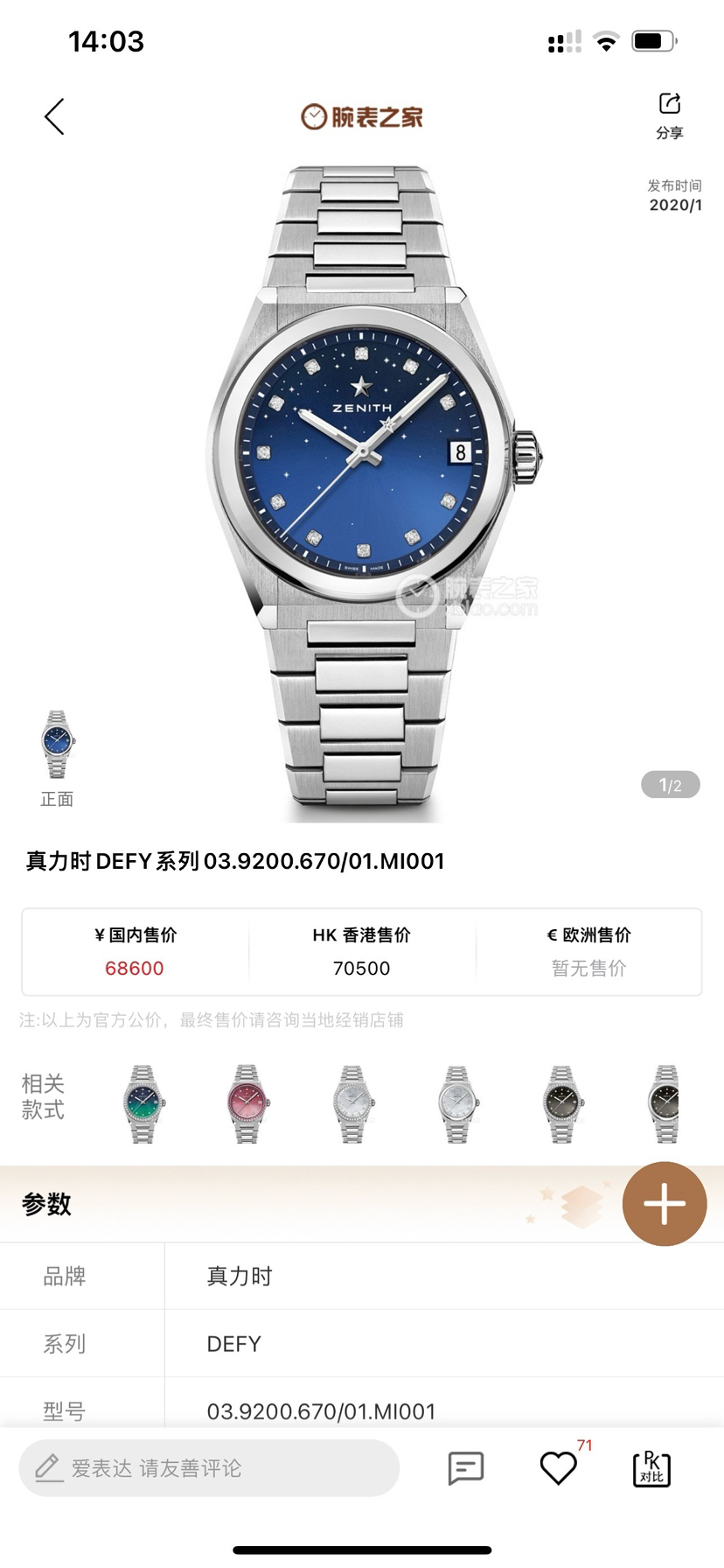724x1568 pixels.
Task: Like this watch with the heart icon
Action: click(558, 1467)
